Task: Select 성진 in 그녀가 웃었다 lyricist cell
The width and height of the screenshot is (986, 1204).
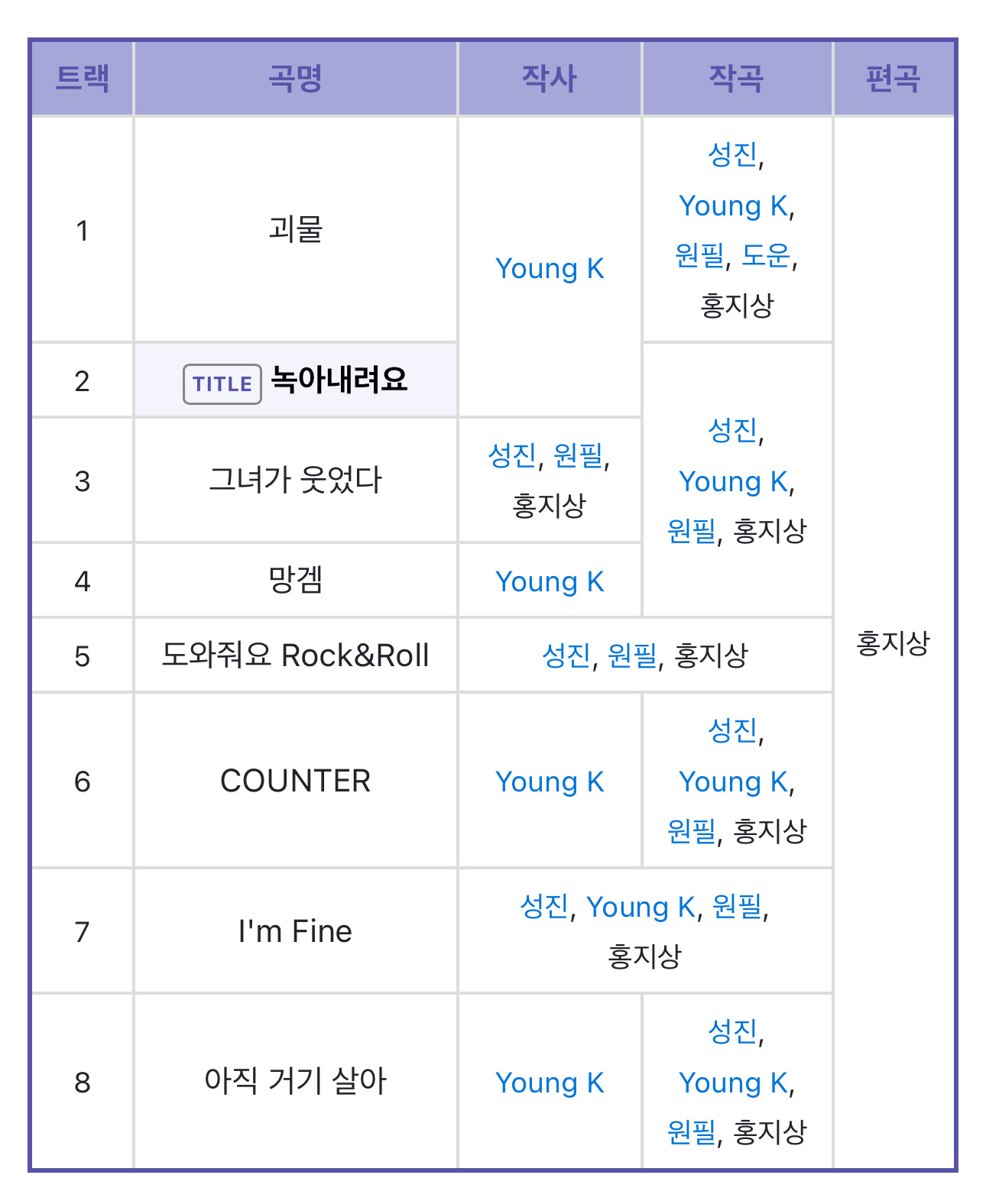Action: click(512, 456)
